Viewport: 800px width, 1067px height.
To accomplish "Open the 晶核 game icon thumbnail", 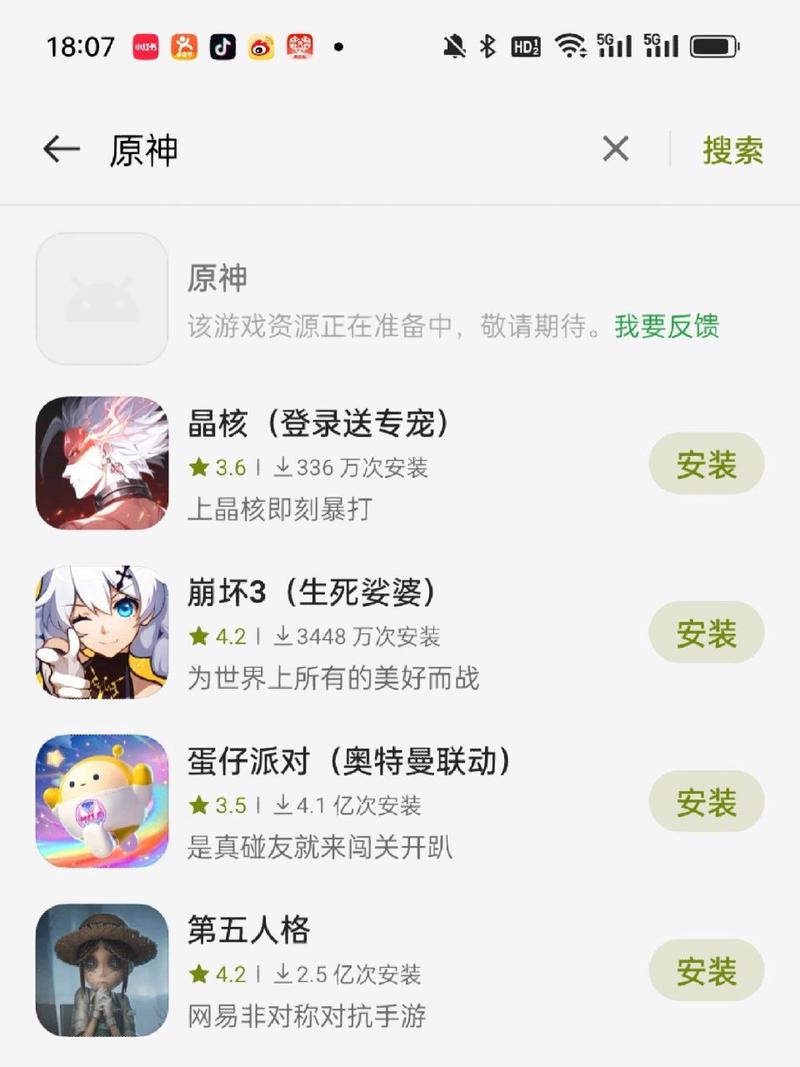I will pos(100,462).
